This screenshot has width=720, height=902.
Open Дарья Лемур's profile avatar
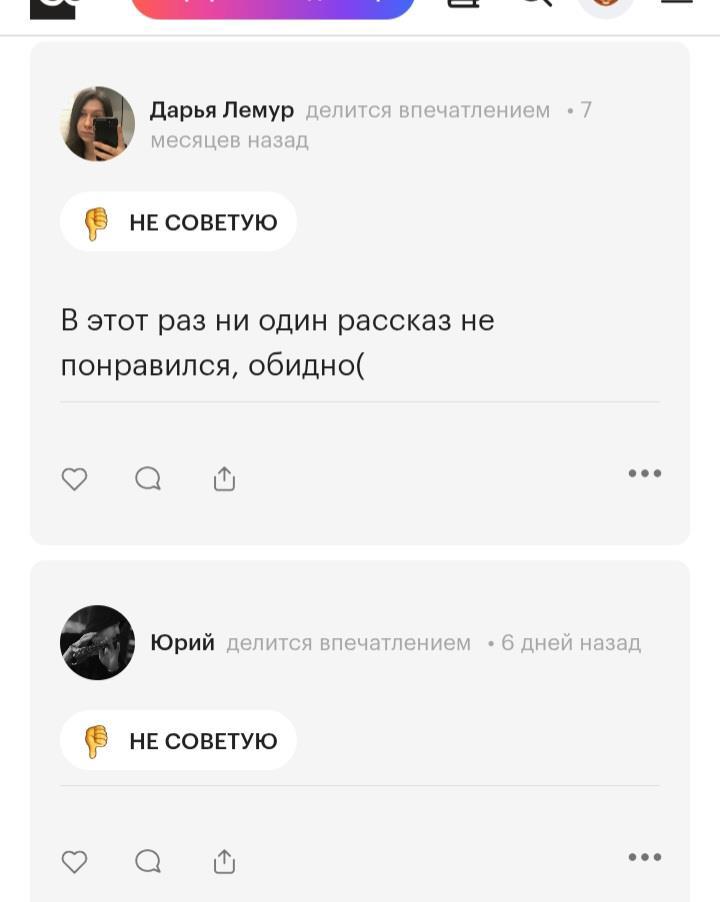tap(97, 124)
